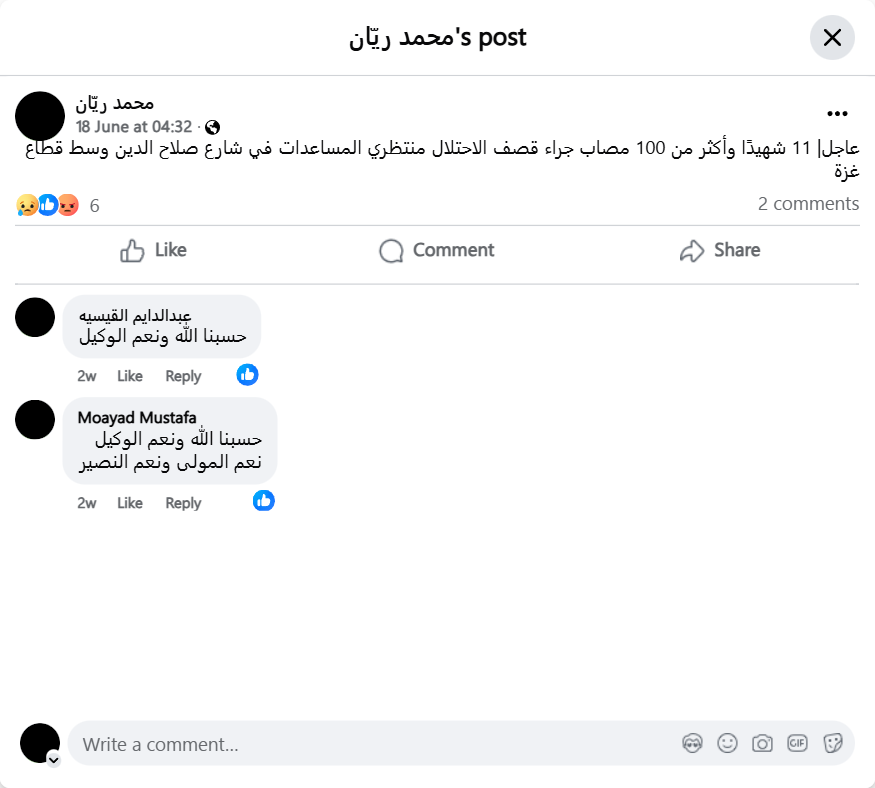Viewport: 875px width, 788px height.
Task: Reply to عبدالدايم القيسيه's comment
Action: 183,376
